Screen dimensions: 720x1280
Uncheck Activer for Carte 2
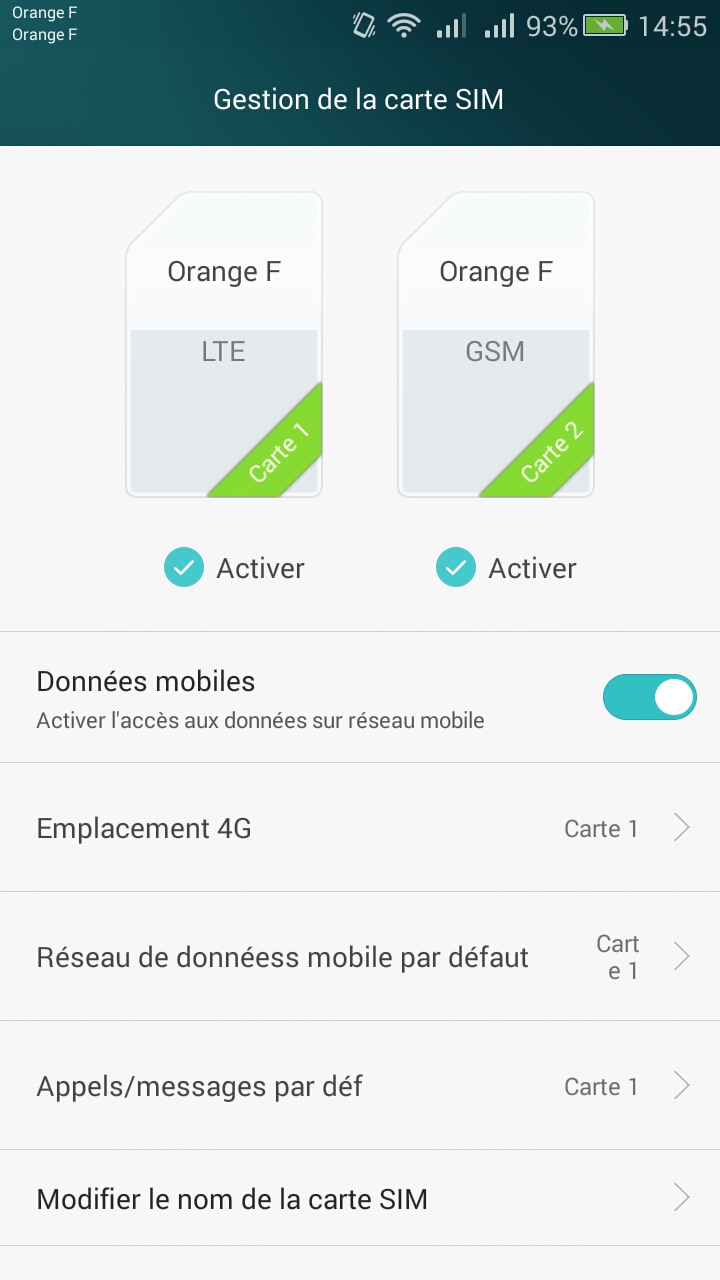point(456,568)
